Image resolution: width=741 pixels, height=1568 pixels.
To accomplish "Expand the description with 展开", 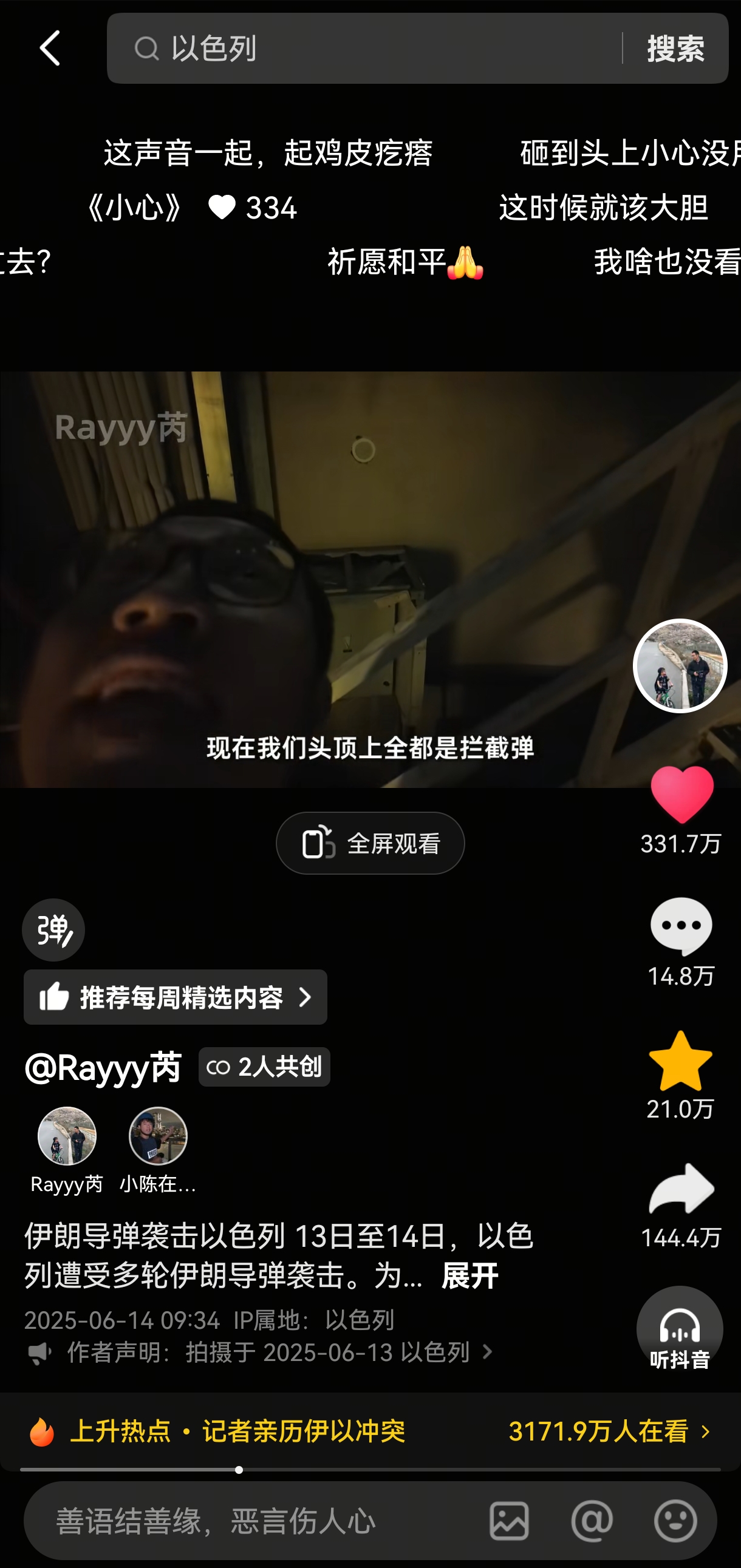I will point(470,1275).
